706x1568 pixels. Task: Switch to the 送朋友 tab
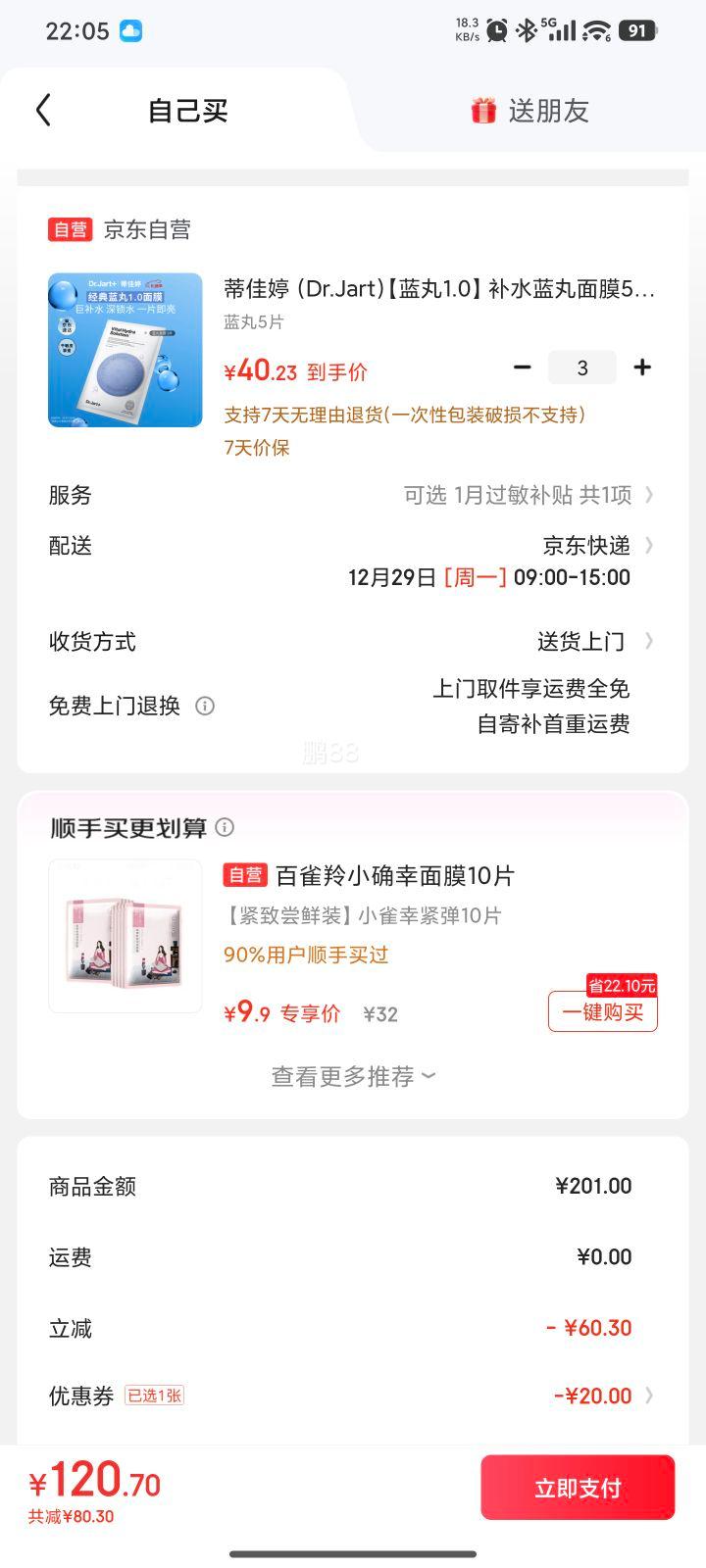(545, 110)
